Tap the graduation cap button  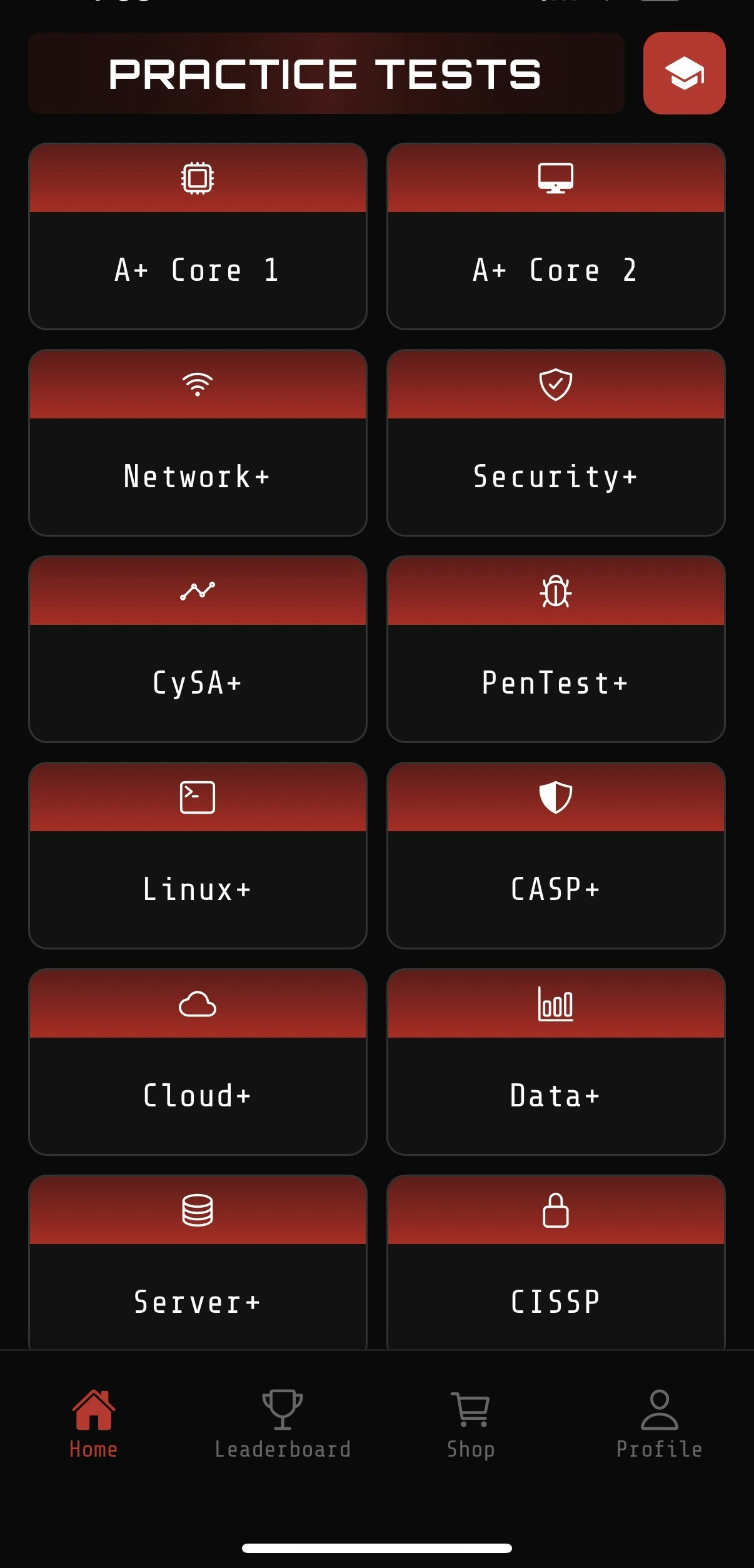(684, 73)
